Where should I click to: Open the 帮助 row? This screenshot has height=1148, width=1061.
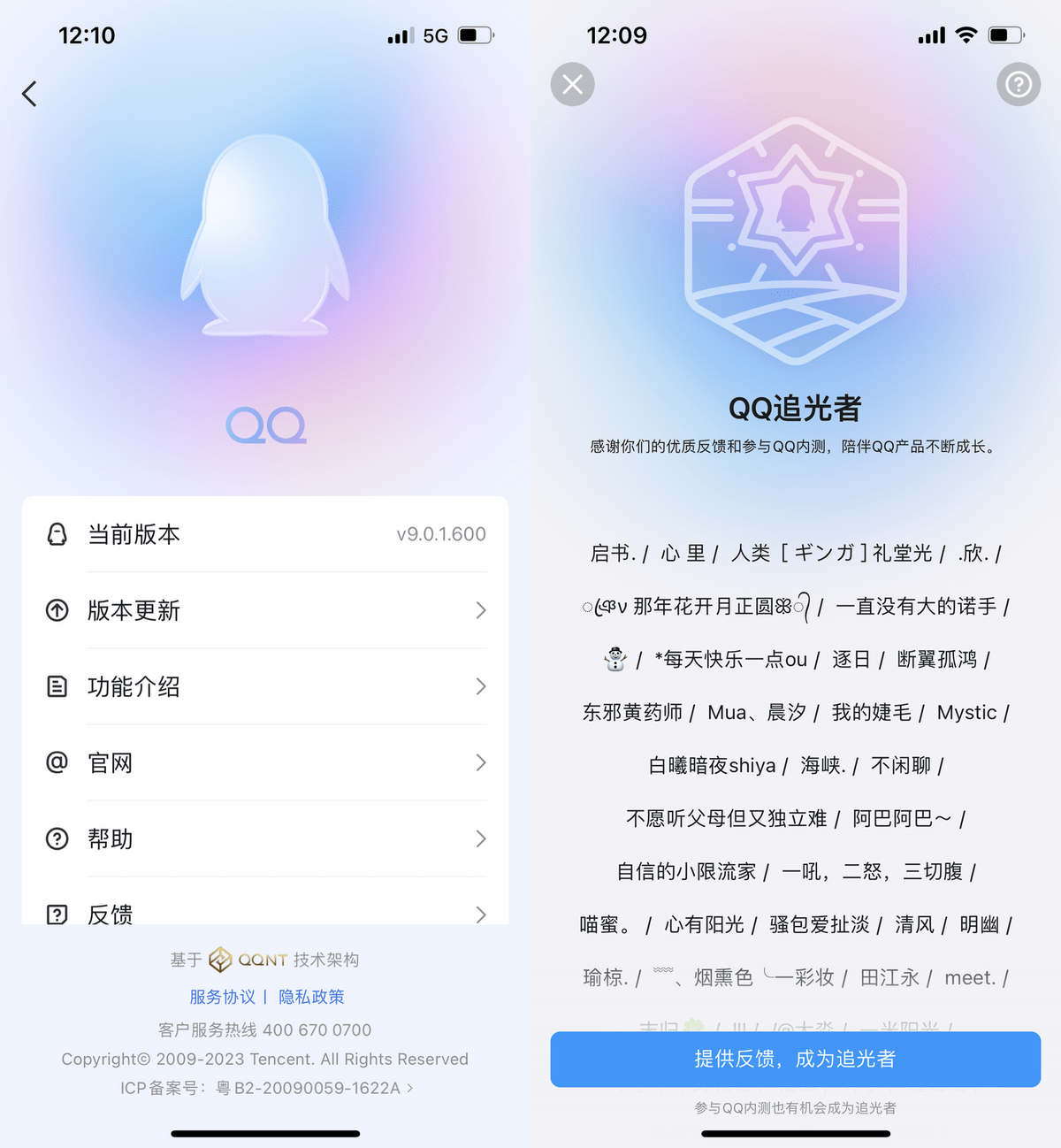(265, 838)
